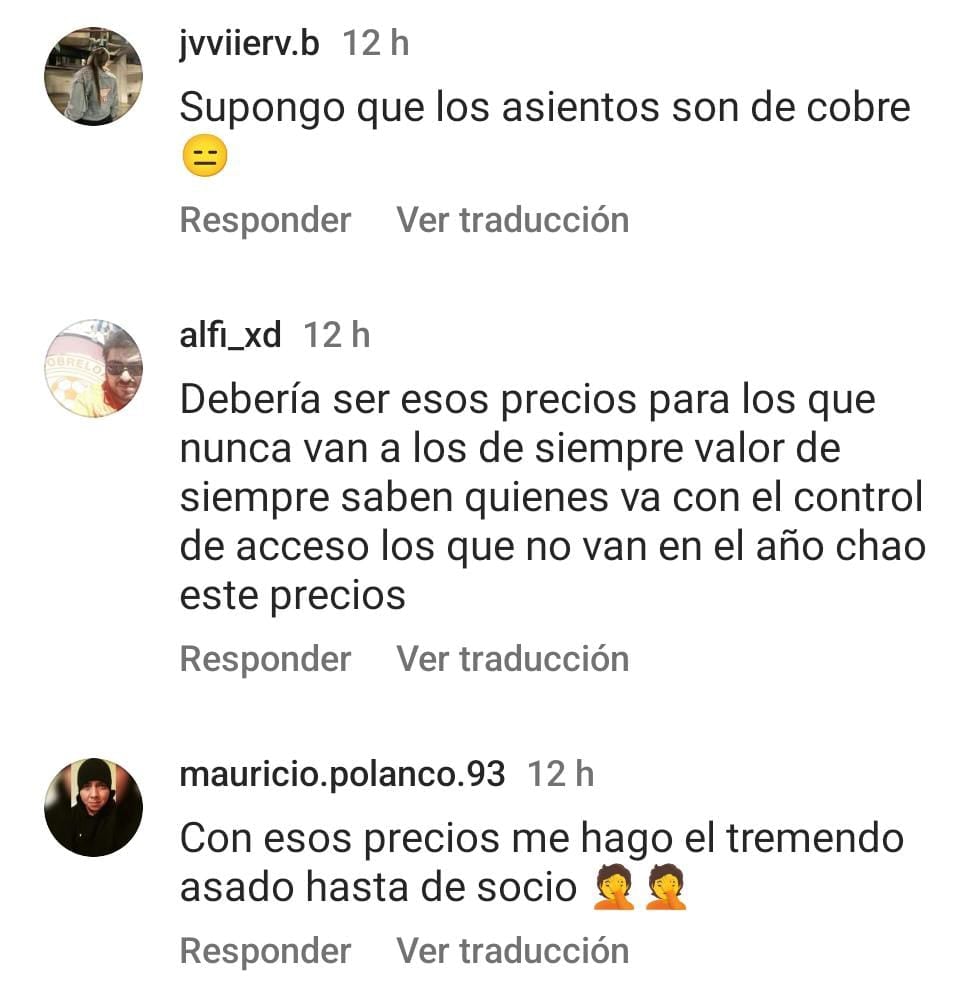The width and height of the screenshot is (963, 991).
Task: Open jvviierv.b's profile picture
Action: (x=95, y=77)
